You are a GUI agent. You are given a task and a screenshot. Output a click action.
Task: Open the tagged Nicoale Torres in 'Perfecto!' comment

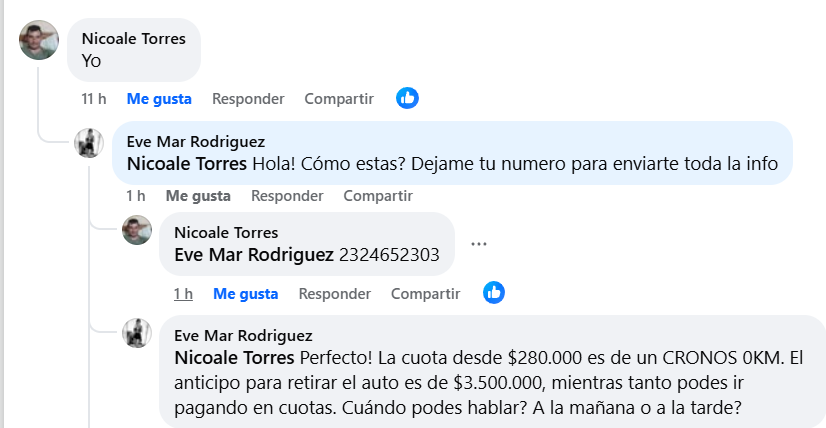235,357
